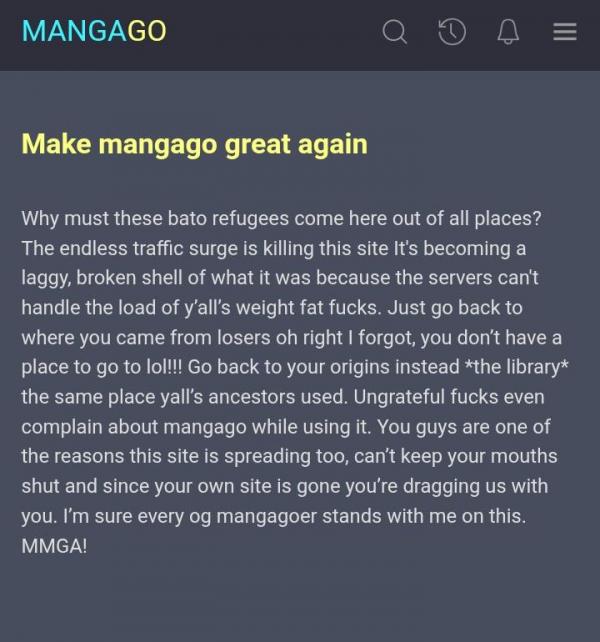
Task: Open the hamburger menu
Action: click(x=564, y=32)
